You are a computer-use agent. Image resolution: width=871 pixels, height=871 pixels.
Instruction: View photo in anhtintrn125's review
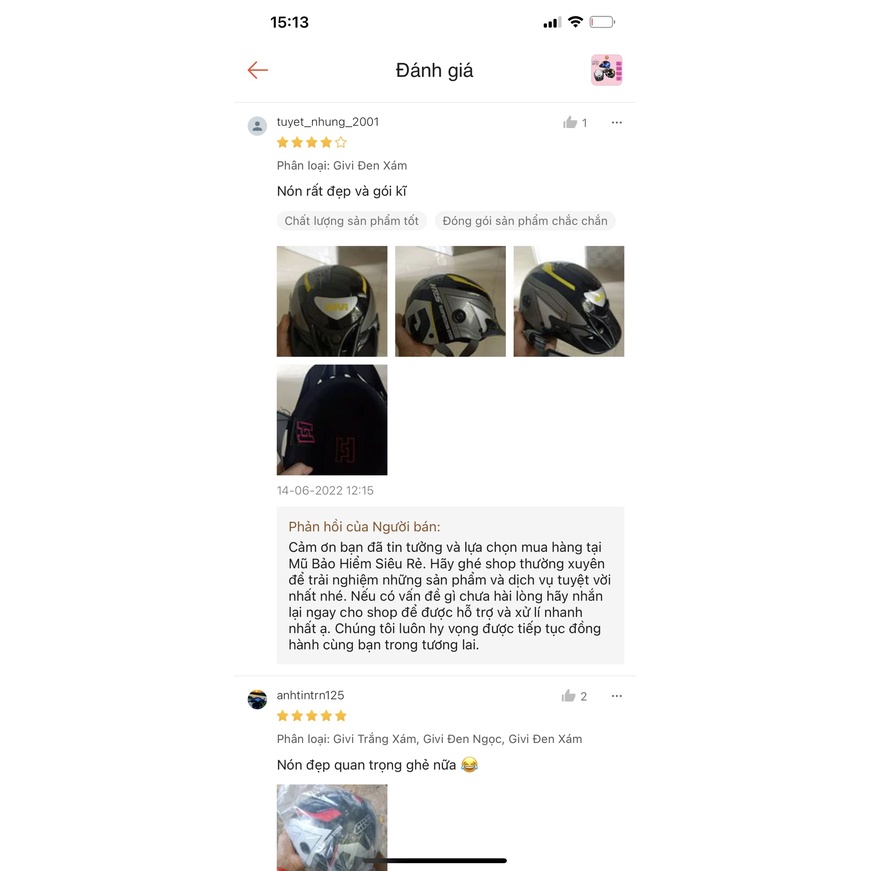tap(332, 826)
